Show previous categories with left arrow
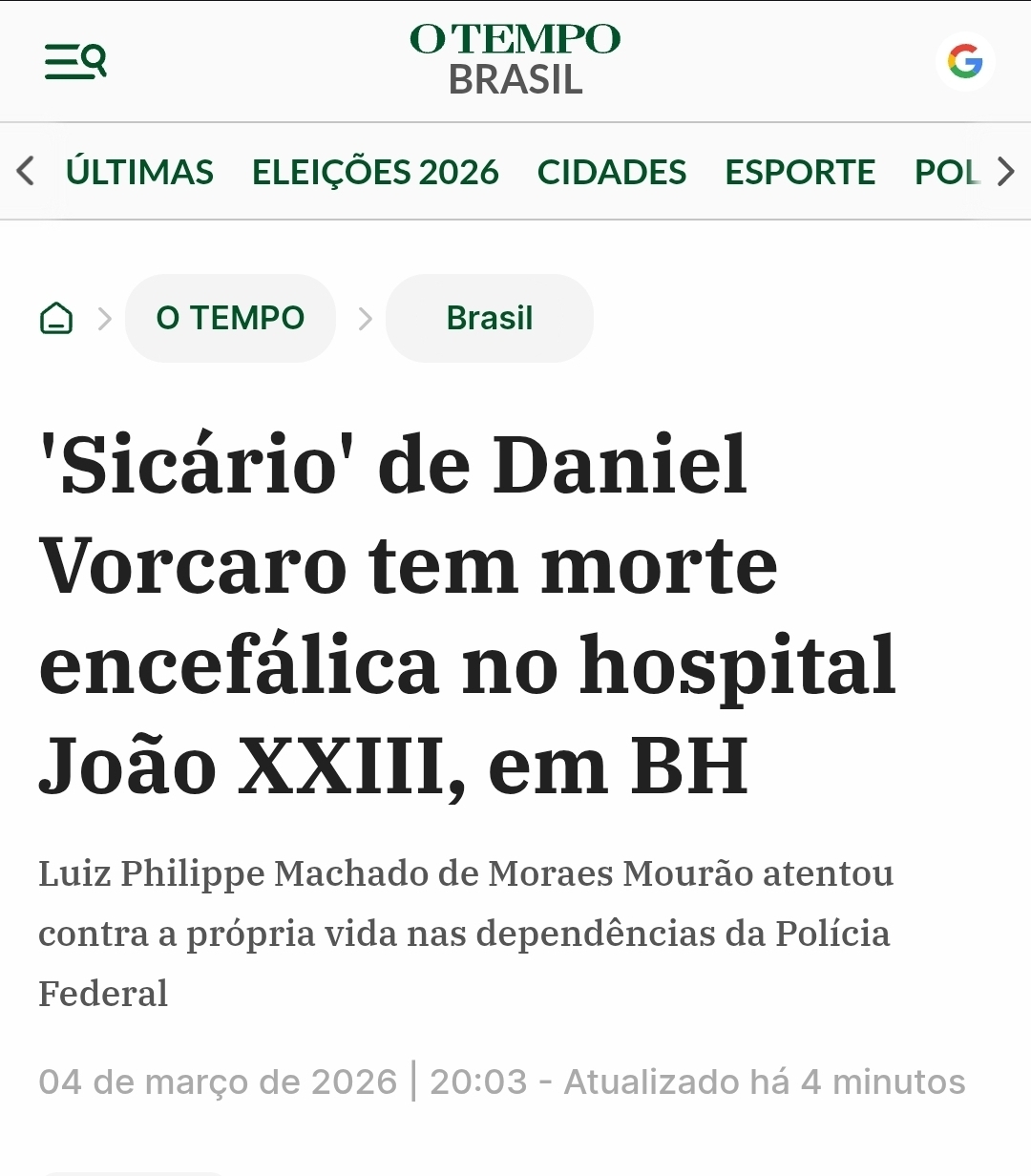Screen dimensions: 1031x1176 click(26, 172)
